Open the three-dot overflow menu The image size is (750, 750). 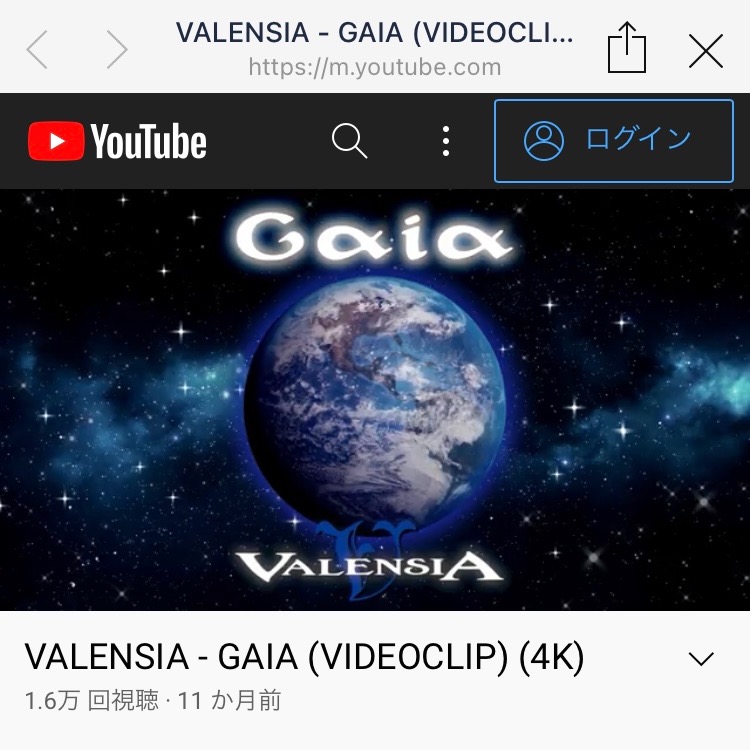pos(446,141)
